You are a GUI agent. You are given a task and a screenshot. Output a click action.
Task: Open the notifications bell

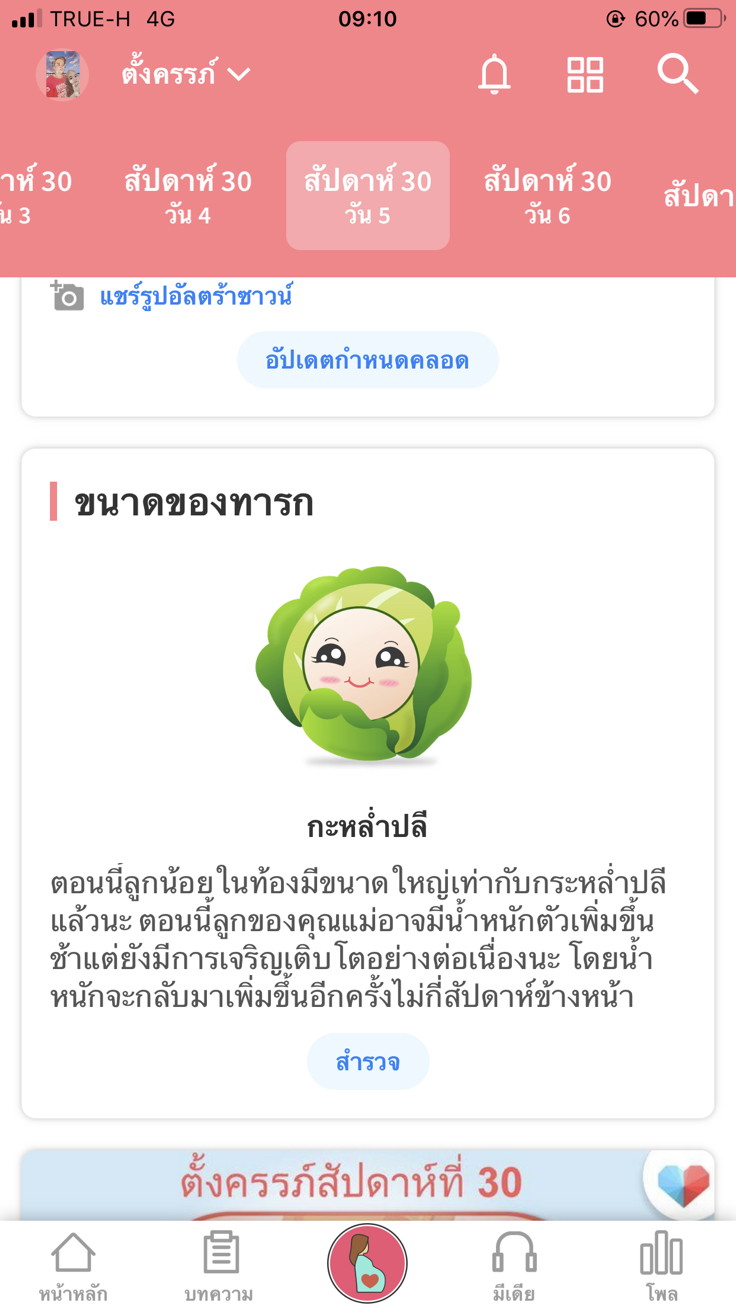pyautogui.click(x=494, y=75)
